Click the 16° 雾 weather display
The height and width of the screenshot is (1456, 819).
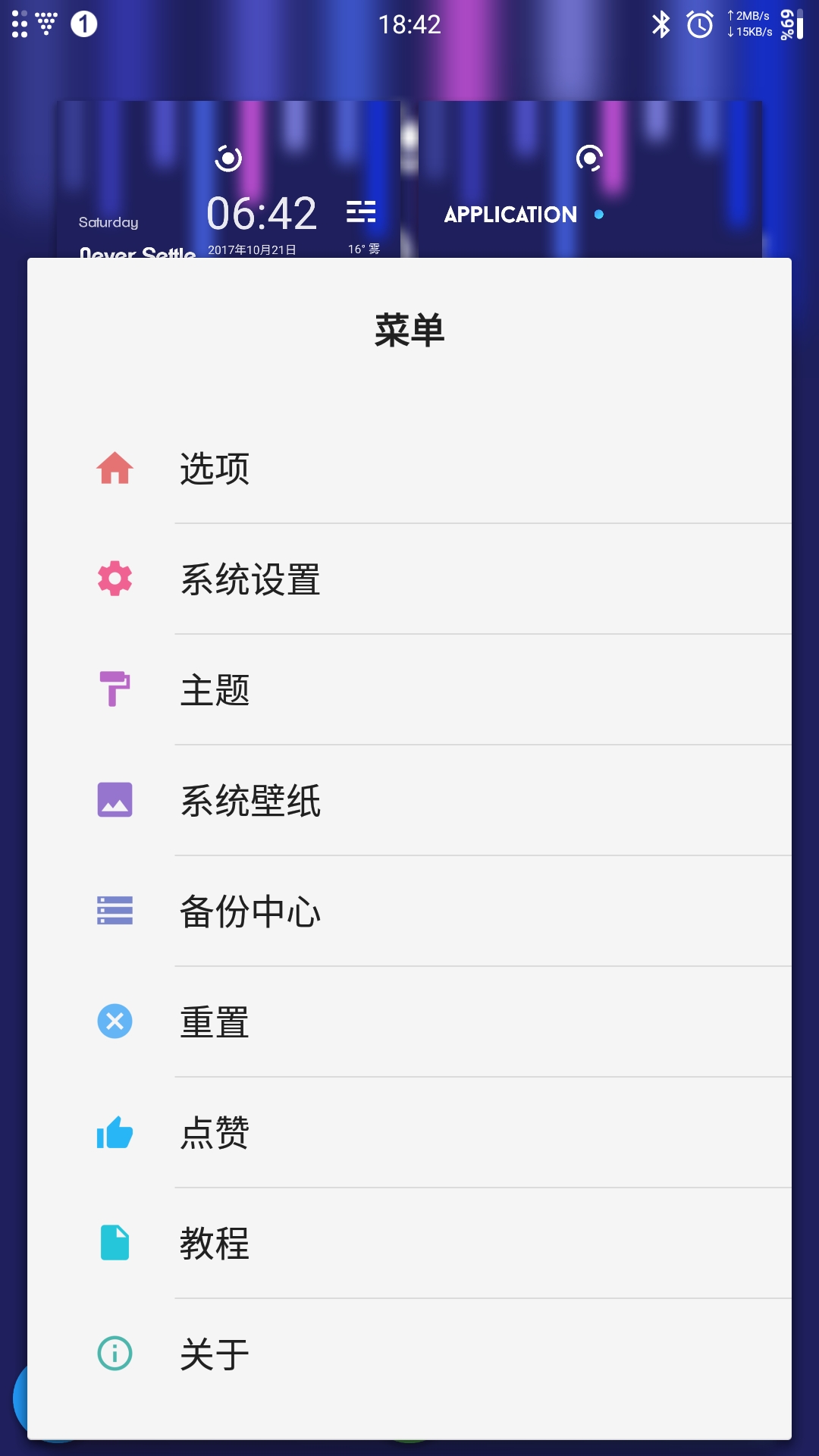click(x=364, y=248)
